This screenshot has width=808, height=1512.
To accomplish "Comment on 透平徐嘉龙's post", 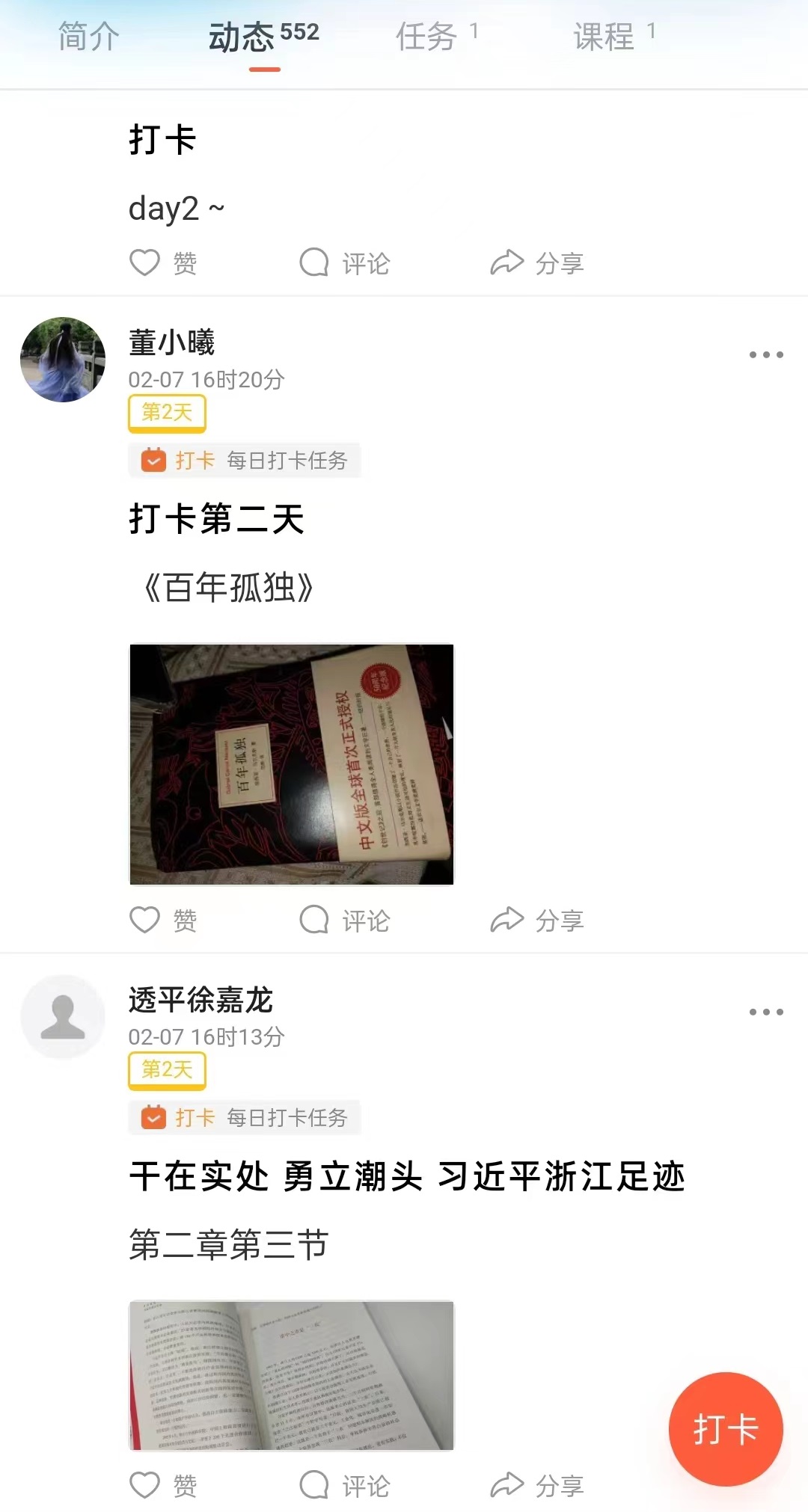I will (x=345, y=1486).
